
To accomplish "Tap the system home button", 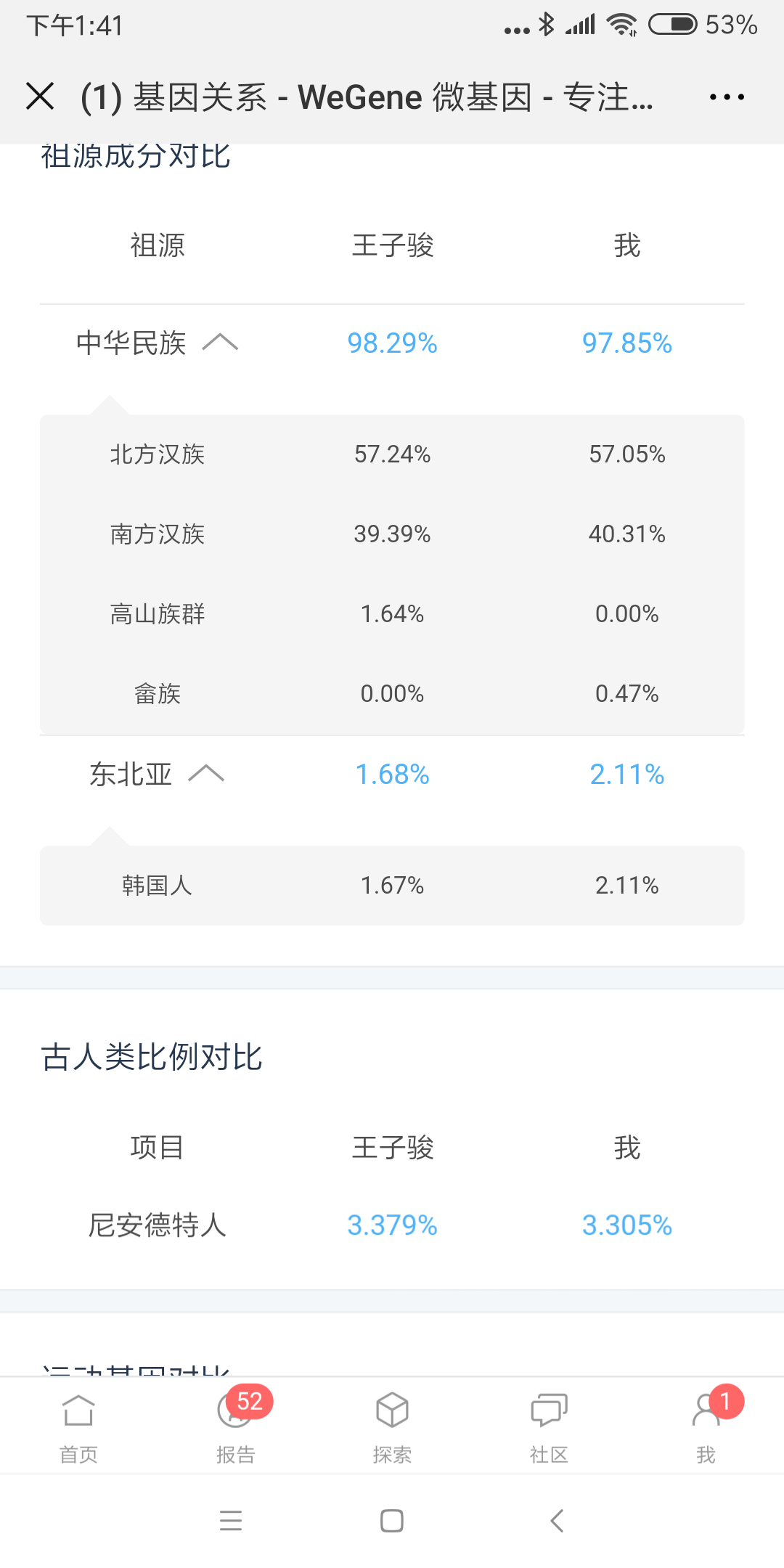I will point(392,1520).
